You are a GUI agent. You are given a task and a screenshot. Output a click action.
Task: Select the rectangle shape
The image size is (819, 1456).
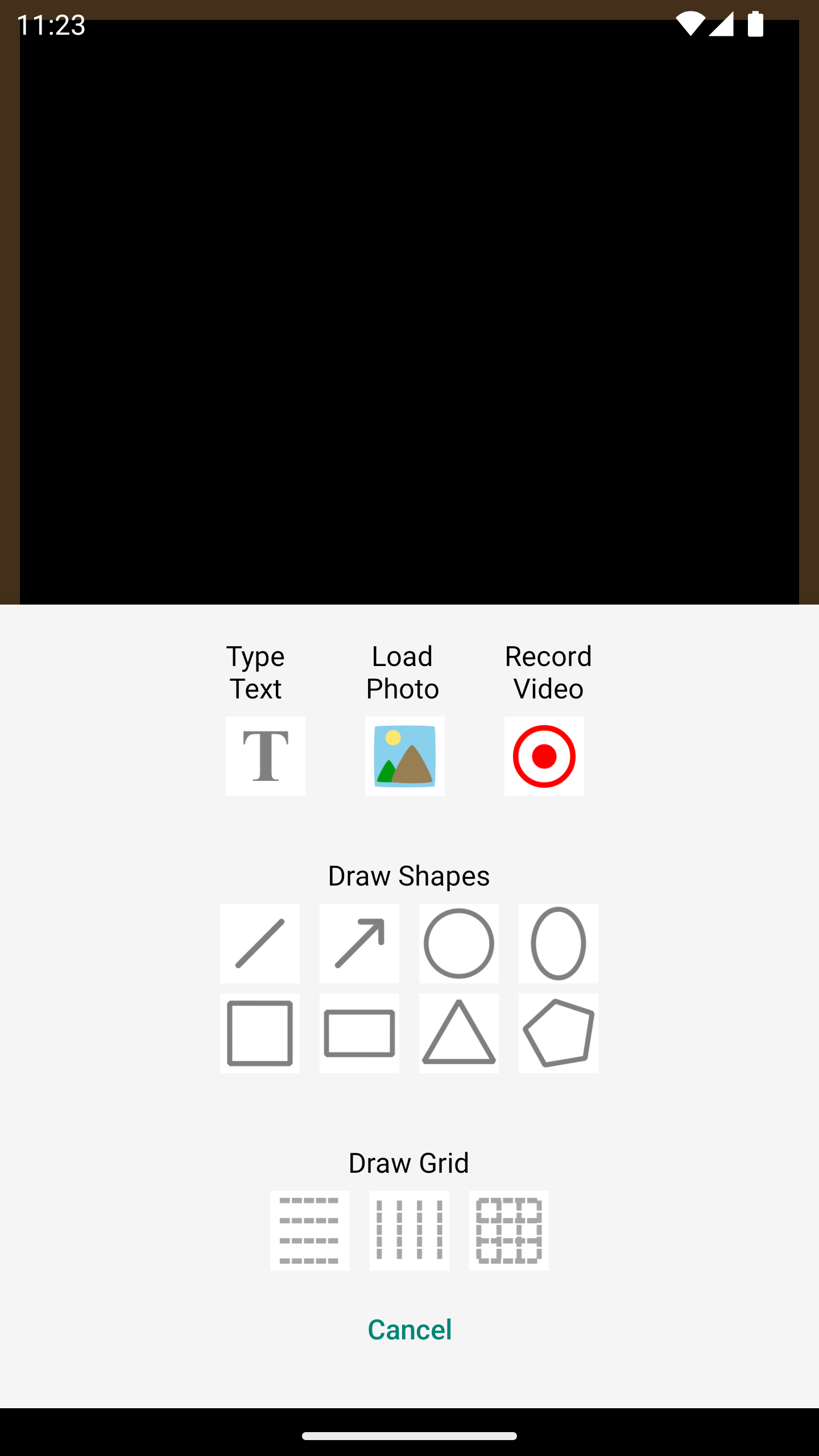pos(359,1033)
